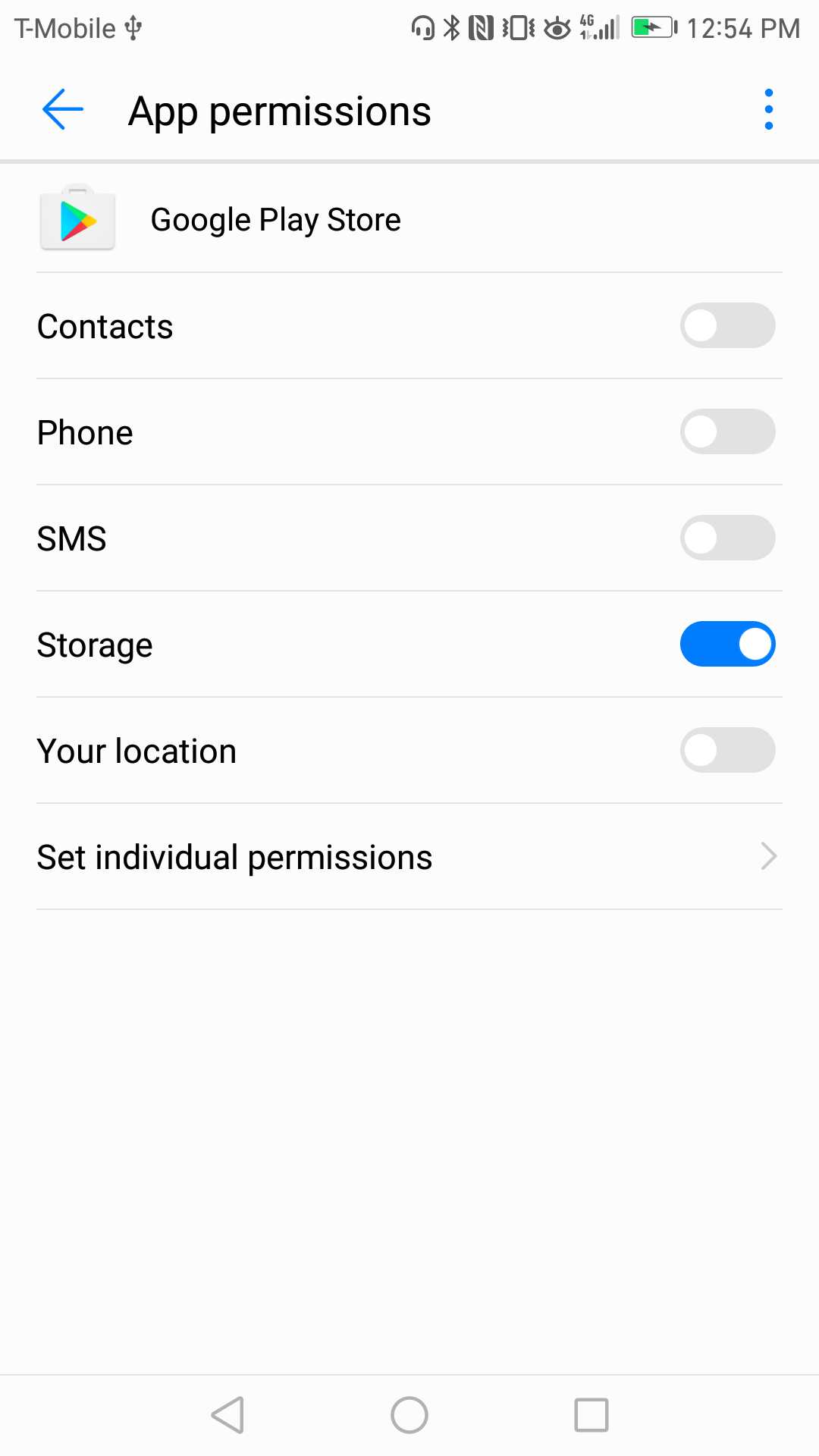The image size is (819, 1456).
Task: Allow the SMS permission
Action: pyautogui.click(x=727, y=538)
